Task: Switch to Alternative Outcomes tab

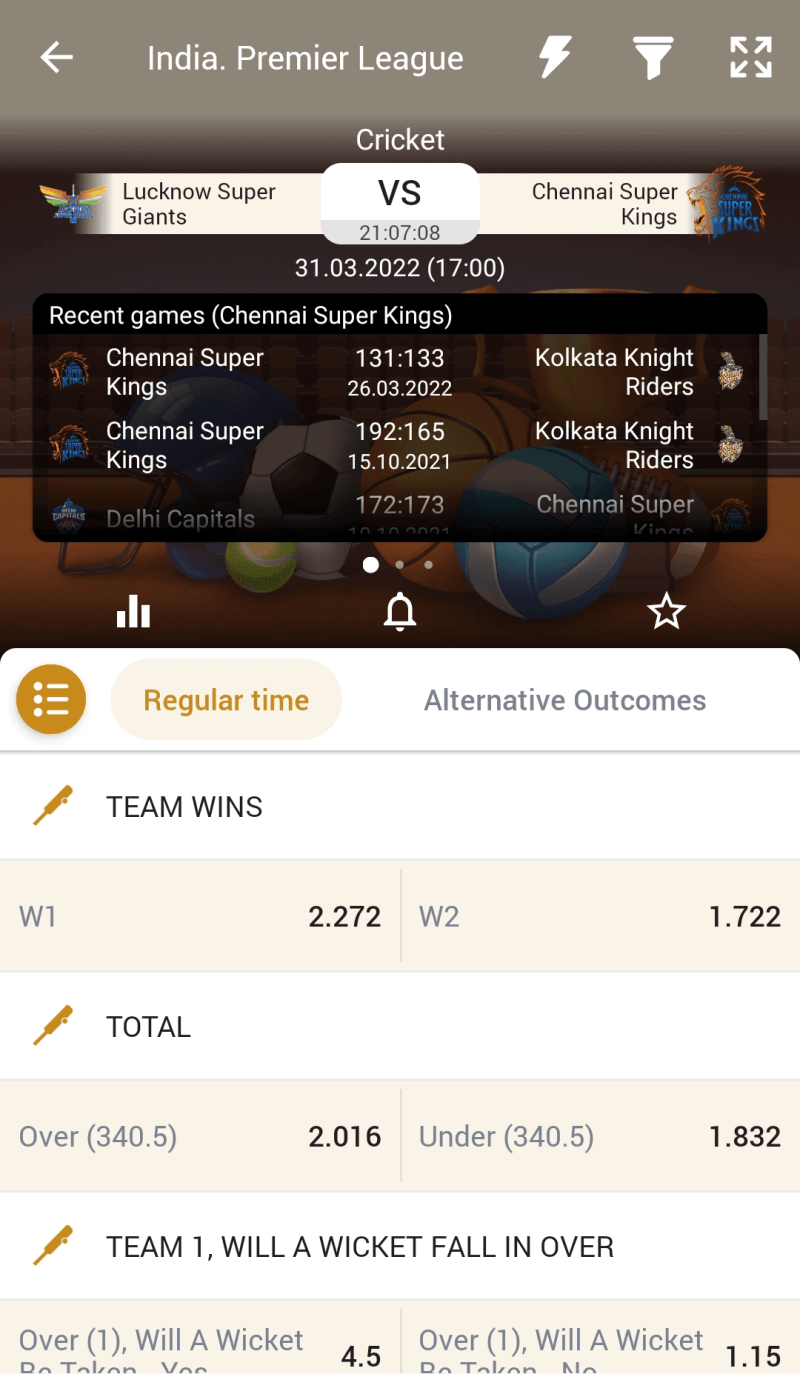Action: (x=565, y=700)
